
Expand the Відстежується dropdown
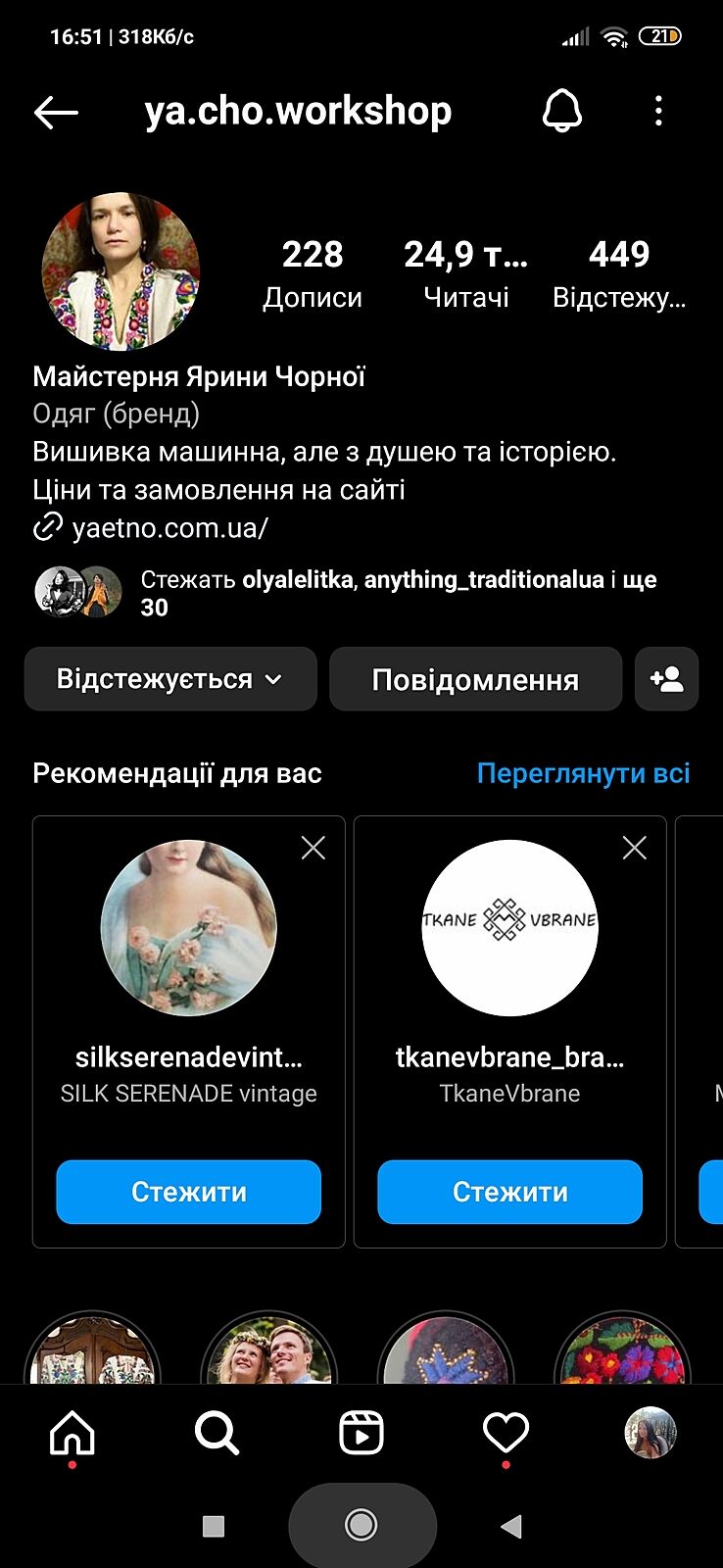[x=170, y=679]
